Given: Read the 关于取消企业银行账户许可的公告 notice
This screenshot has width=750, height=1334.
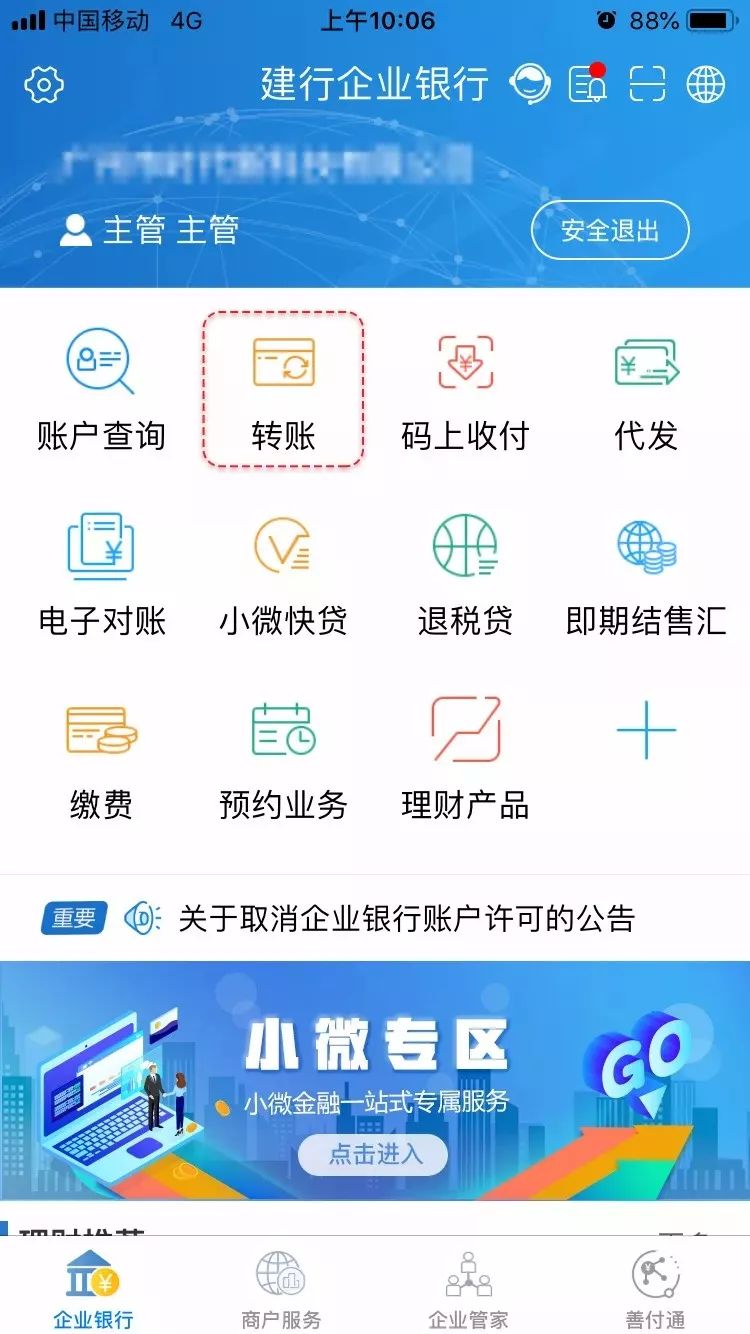Looking at the screenshot, I should coord(406,918).
